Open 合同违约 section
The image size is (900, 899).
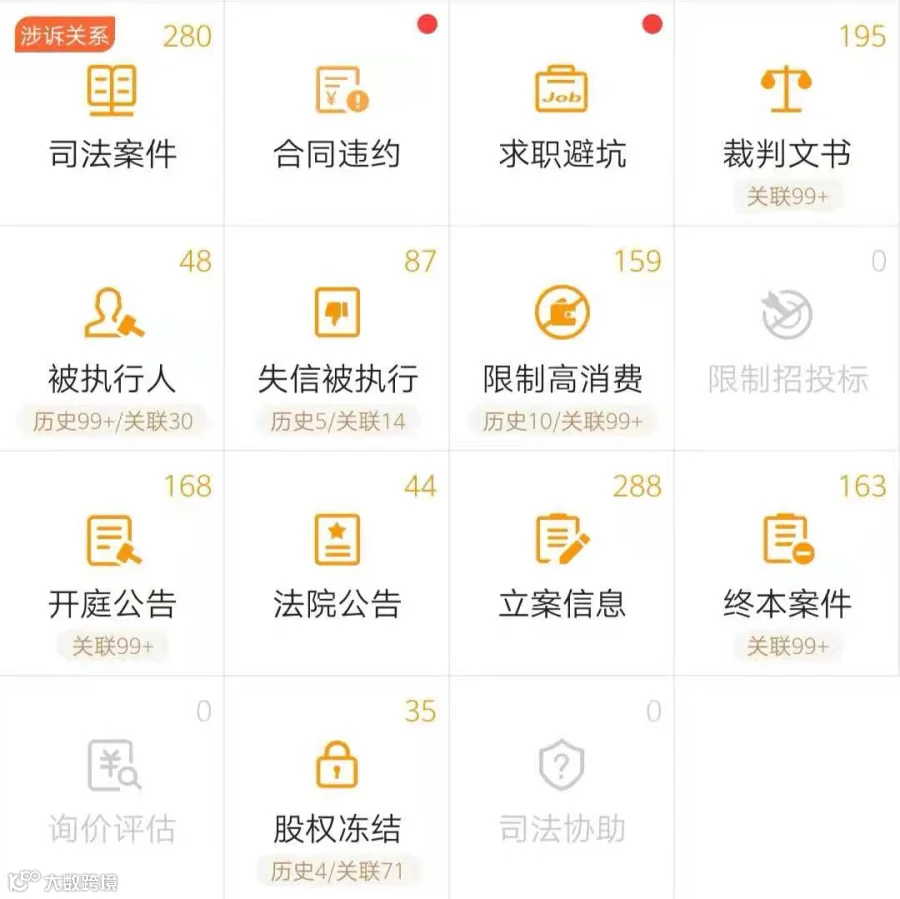coord(336,113)
